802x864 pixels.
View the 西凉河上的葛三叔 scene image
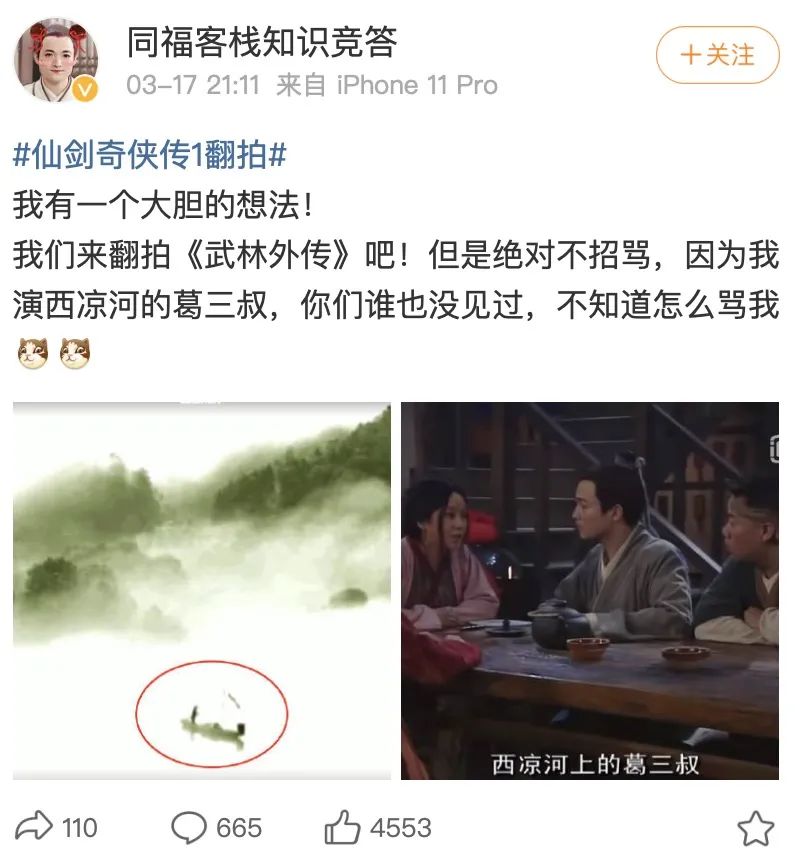[x=590, y=591]
